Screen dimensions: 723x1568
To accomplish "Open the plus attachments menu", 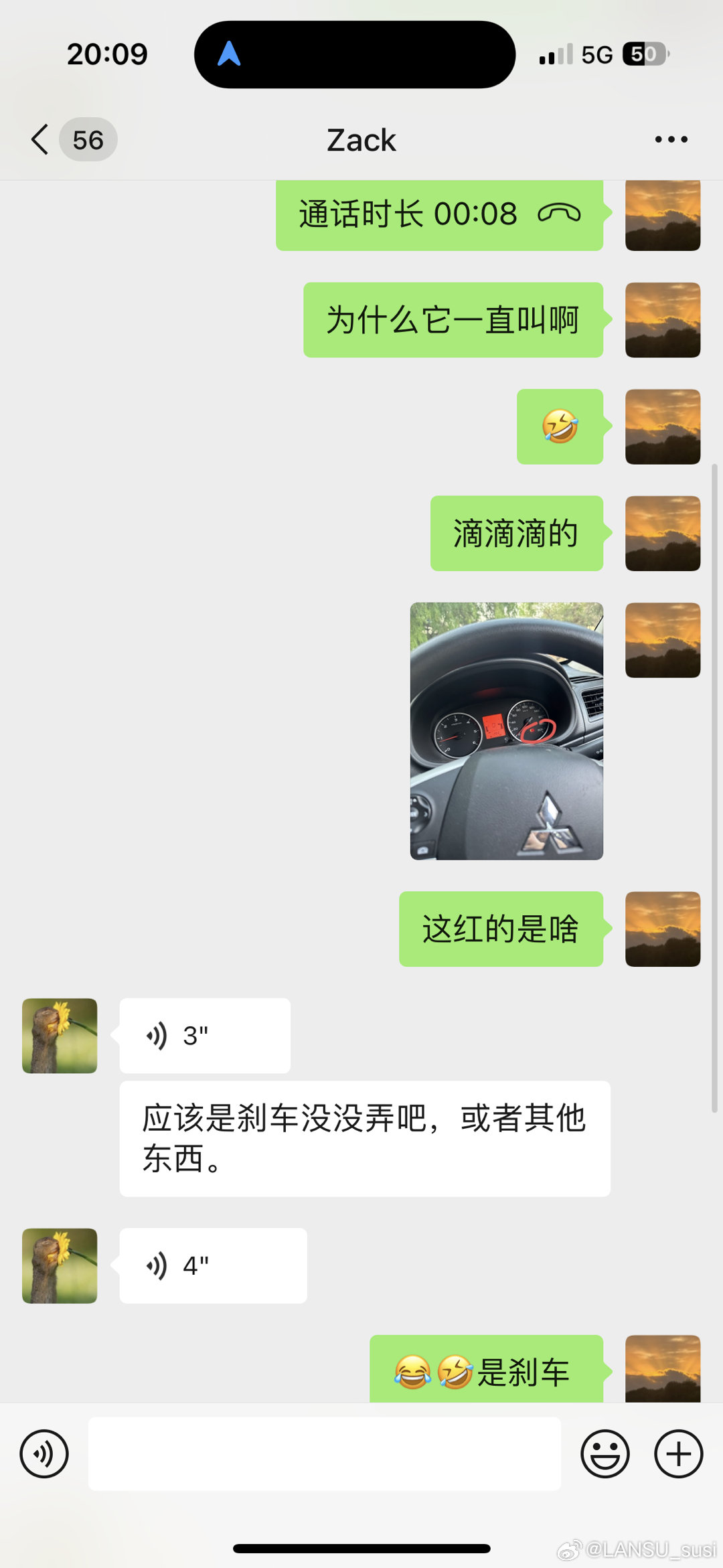I will point(678,1454).
